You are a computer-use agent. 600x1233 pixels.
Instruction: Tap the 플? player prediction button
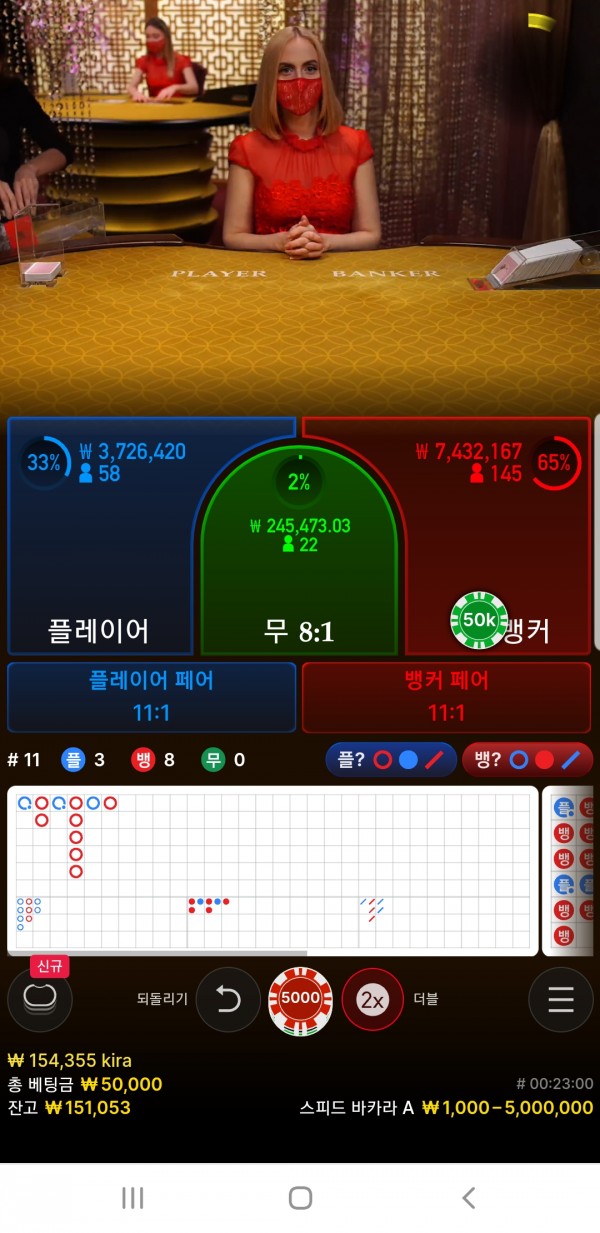click(x=391, y=760)
